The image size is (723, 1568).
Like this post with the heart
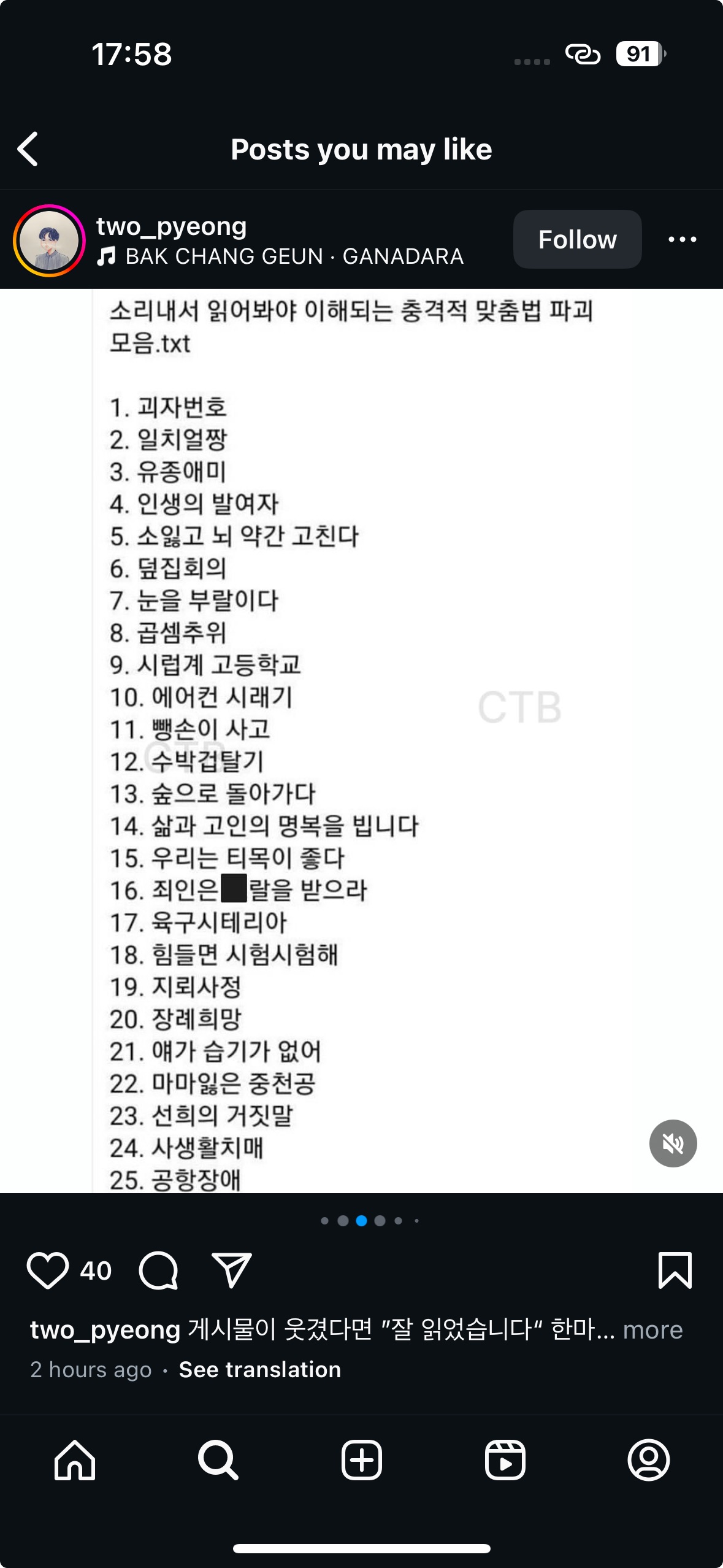coord(48,1270)
